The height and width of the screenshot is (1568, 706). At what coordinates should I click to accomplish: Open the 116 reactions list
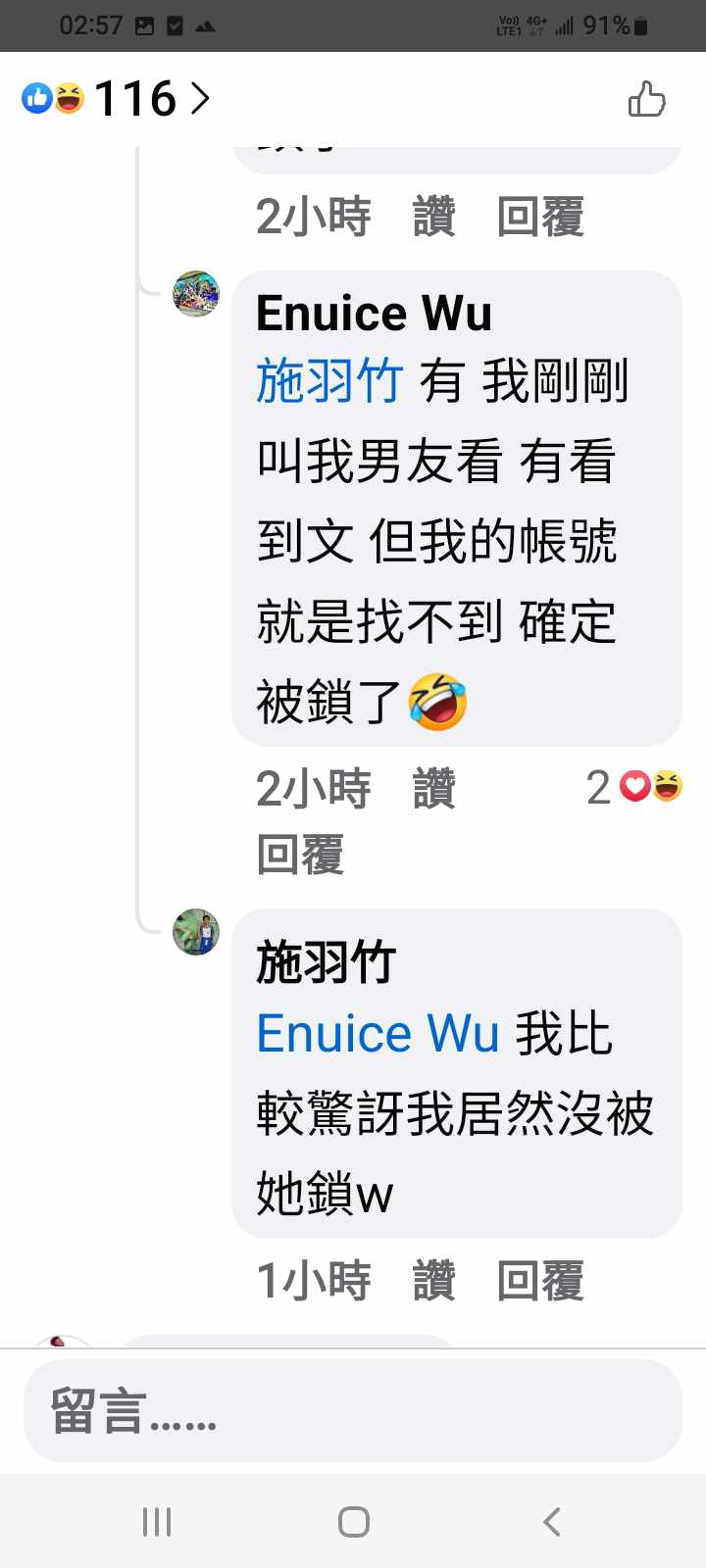[118, 98]
